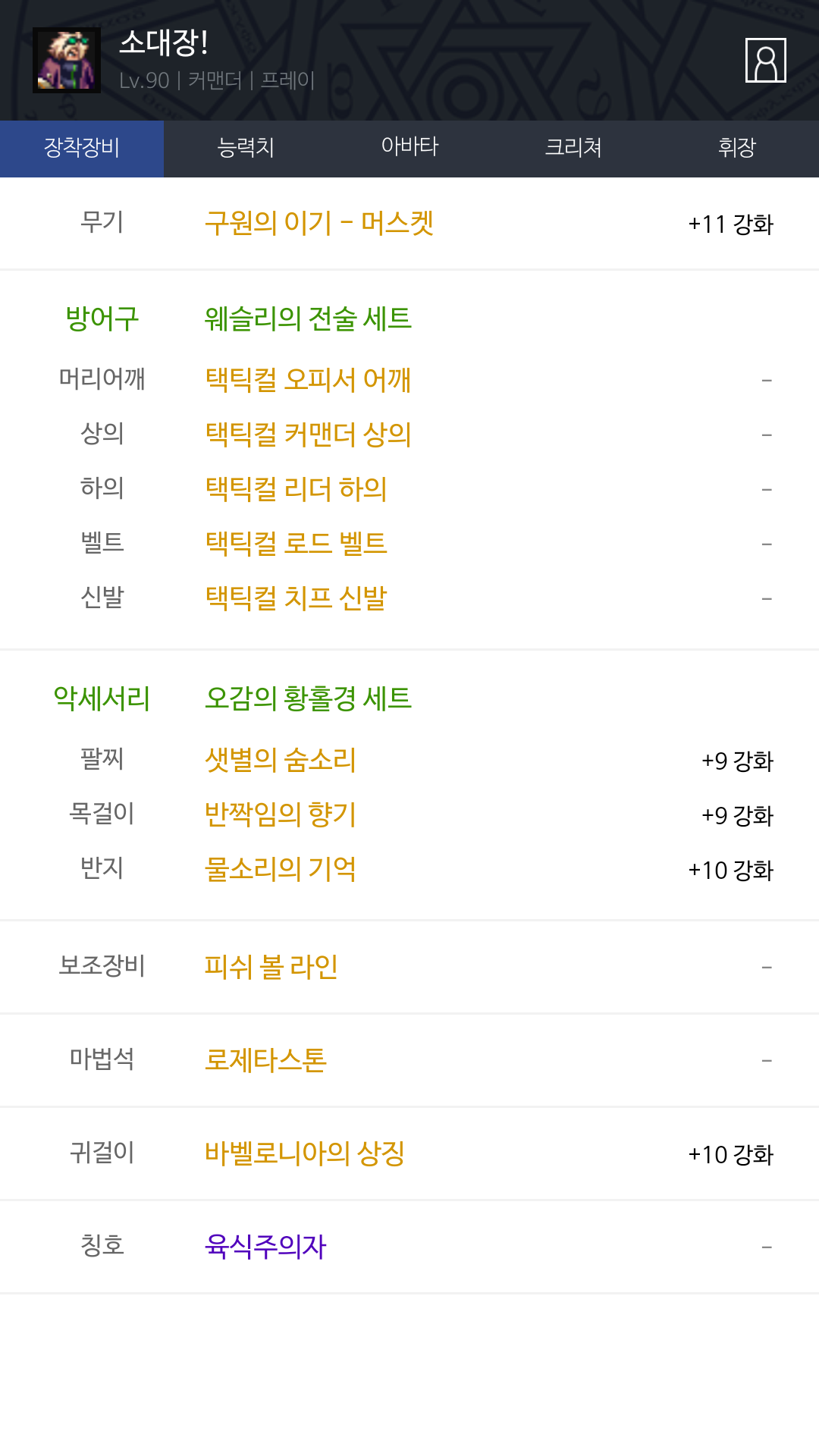Go to the 휘장 tab

tap(737, 149)
